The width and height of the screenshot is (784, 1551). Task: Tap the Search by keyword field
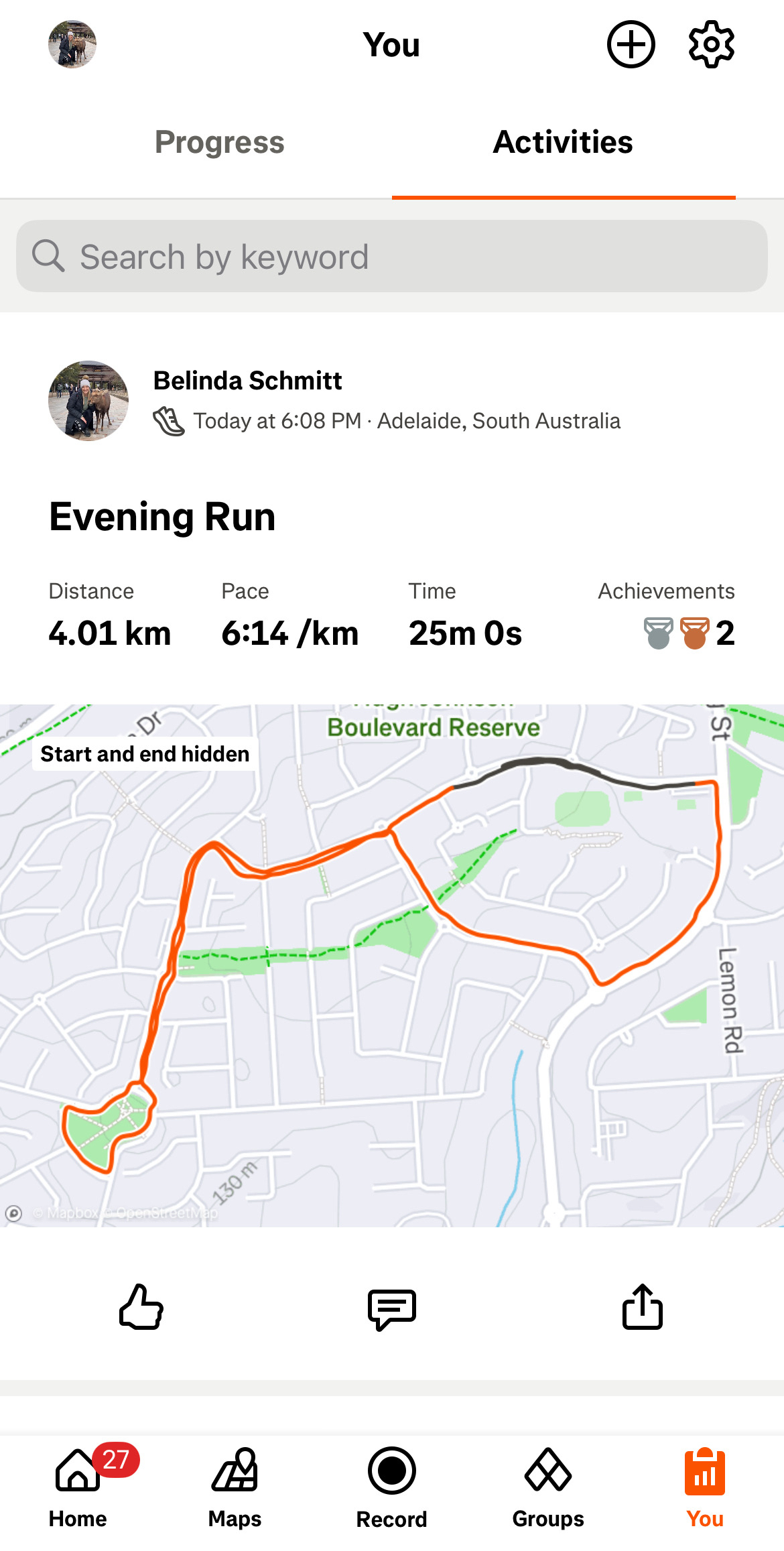click(x=392, y=256)
